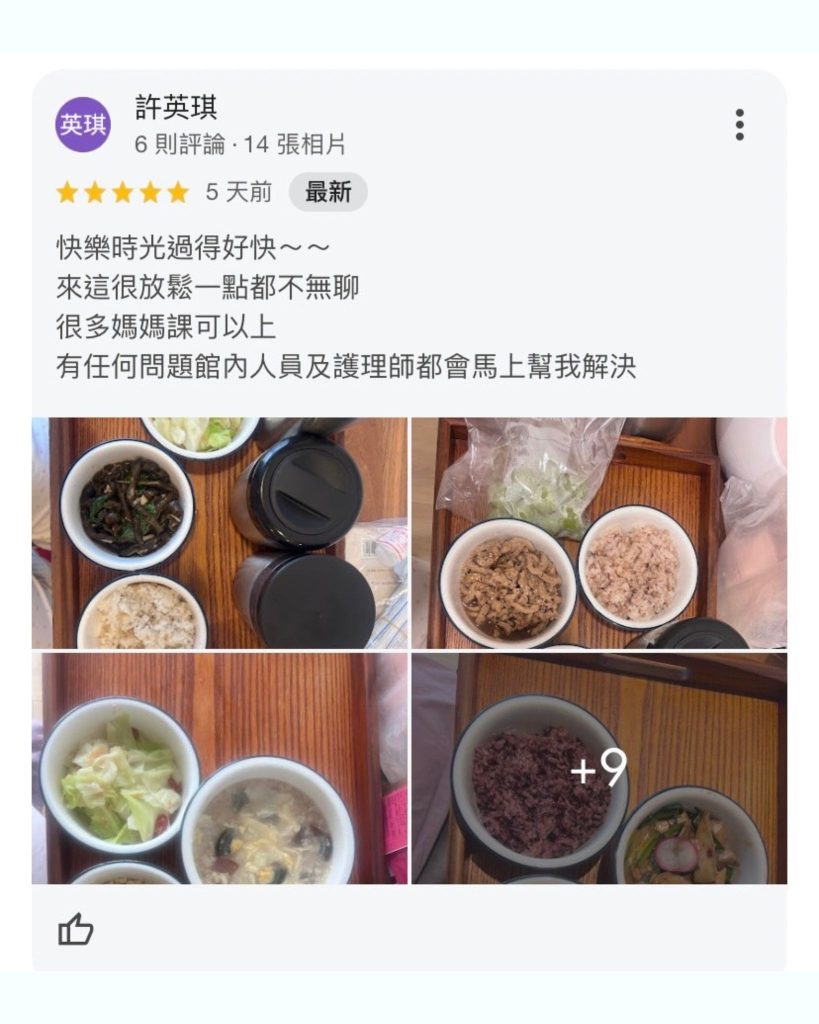This screenshot has width=819, height=1024.
Task: Open the overflow menu on 許英琪's review
Action: 739,125
